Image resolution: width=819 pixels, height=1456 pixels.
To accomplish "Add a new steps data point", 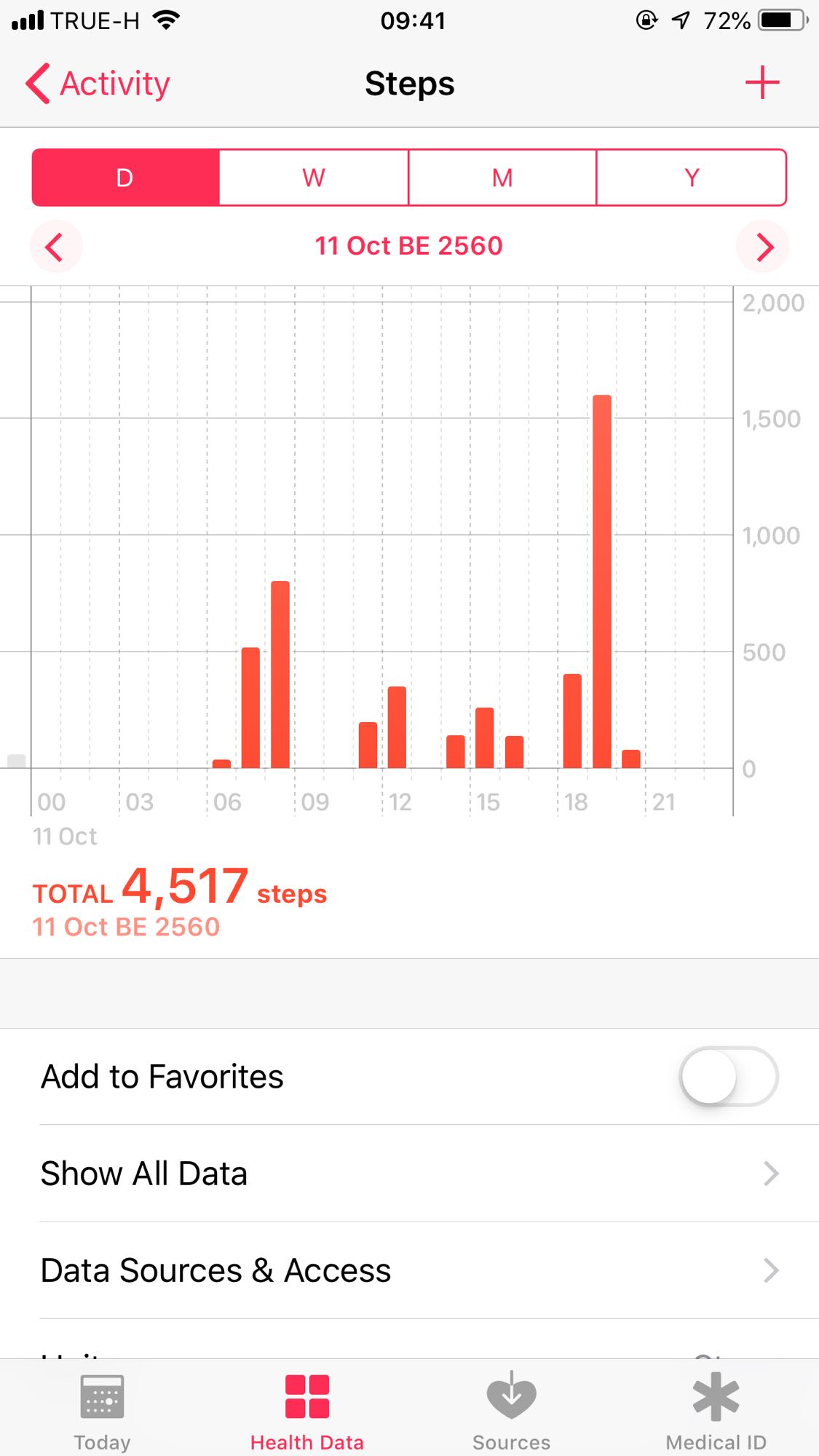I will (762, 82).
